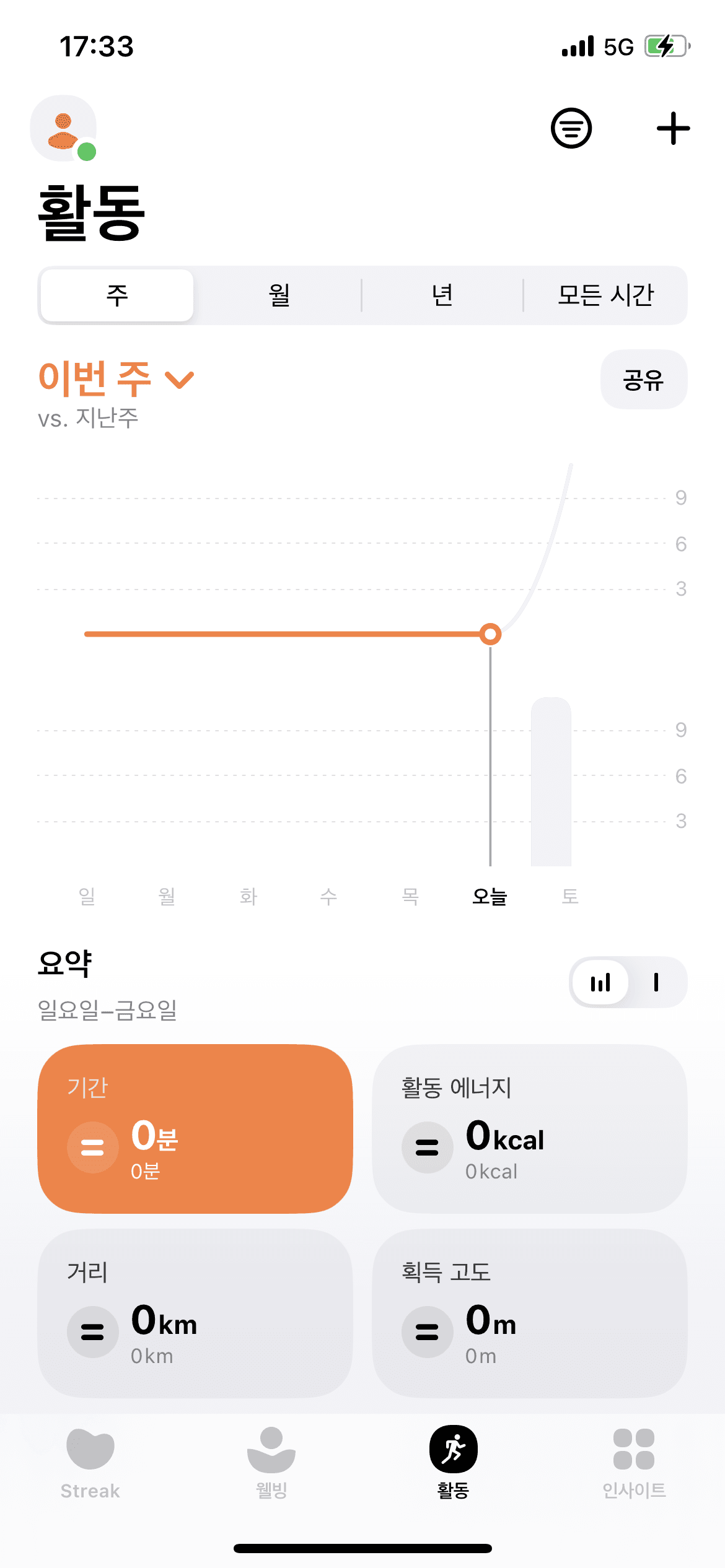
Task: Select 년 to view yearly data
Action: point(443,295)
